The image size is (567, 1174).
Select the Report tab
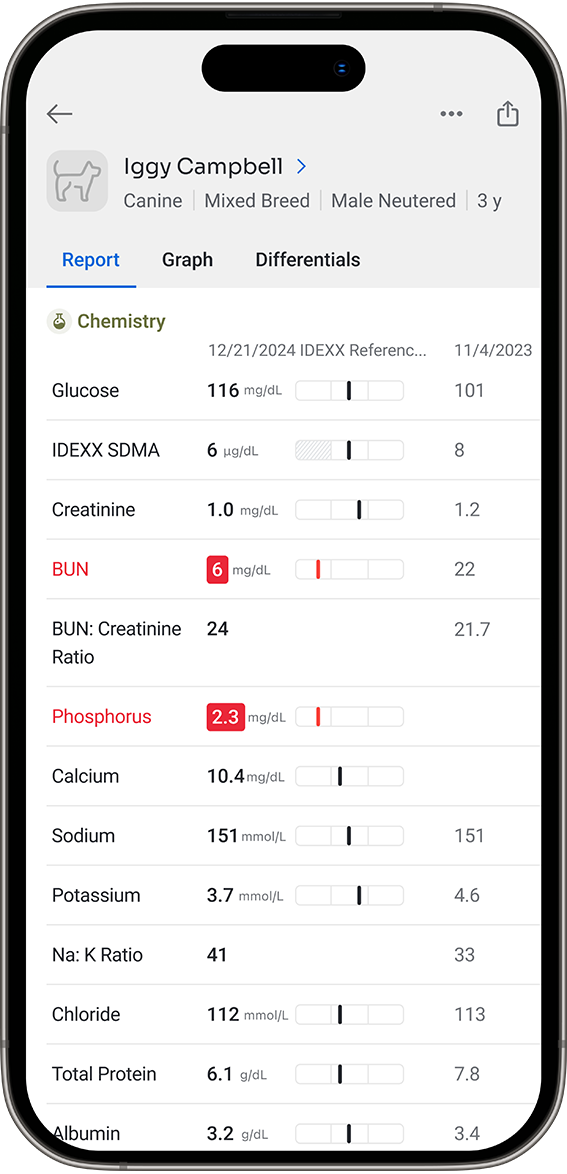[x=91, y=260]
